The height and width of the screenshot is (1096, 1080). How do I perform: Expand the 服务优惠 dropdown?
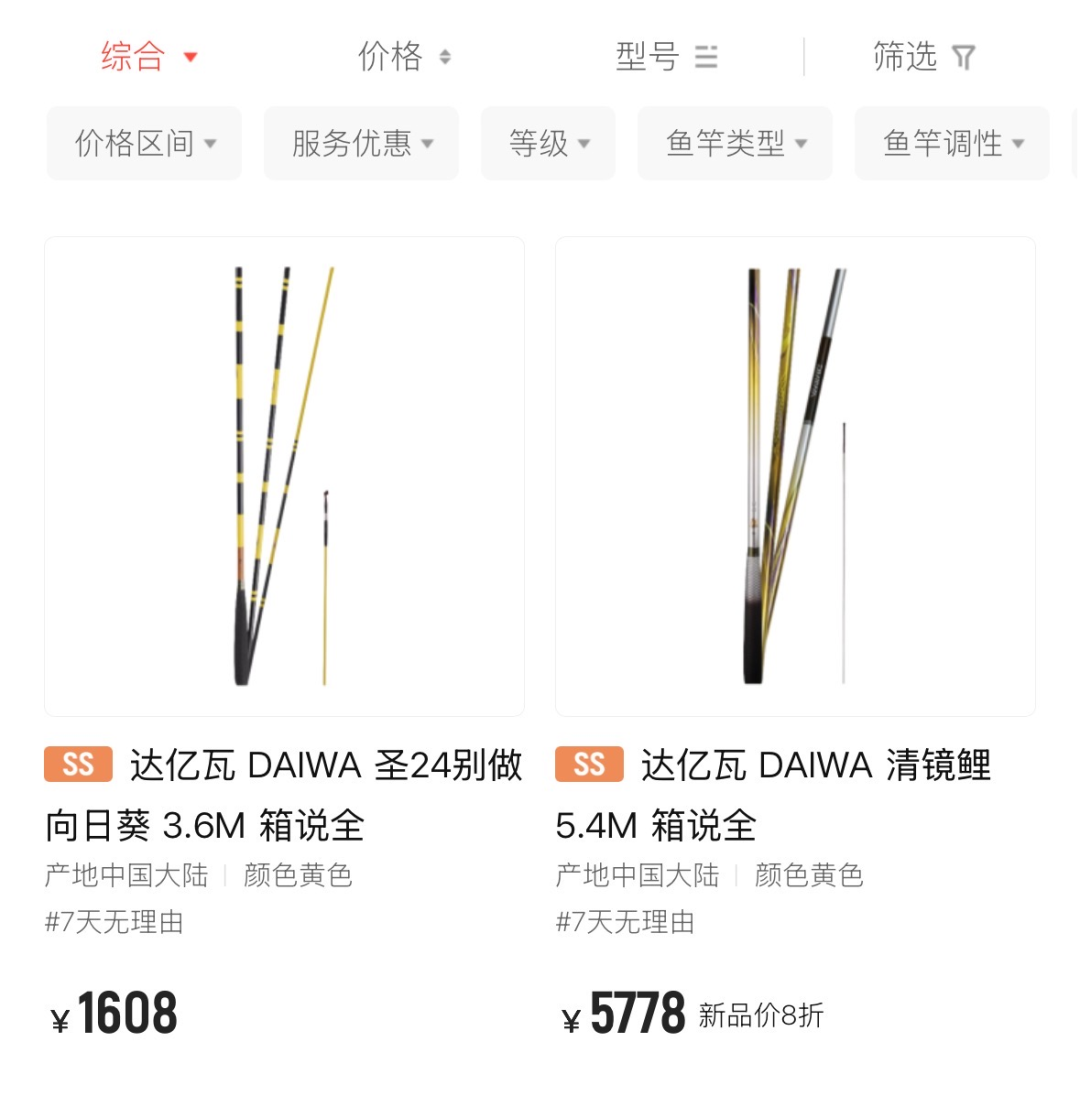click(361, 143)
